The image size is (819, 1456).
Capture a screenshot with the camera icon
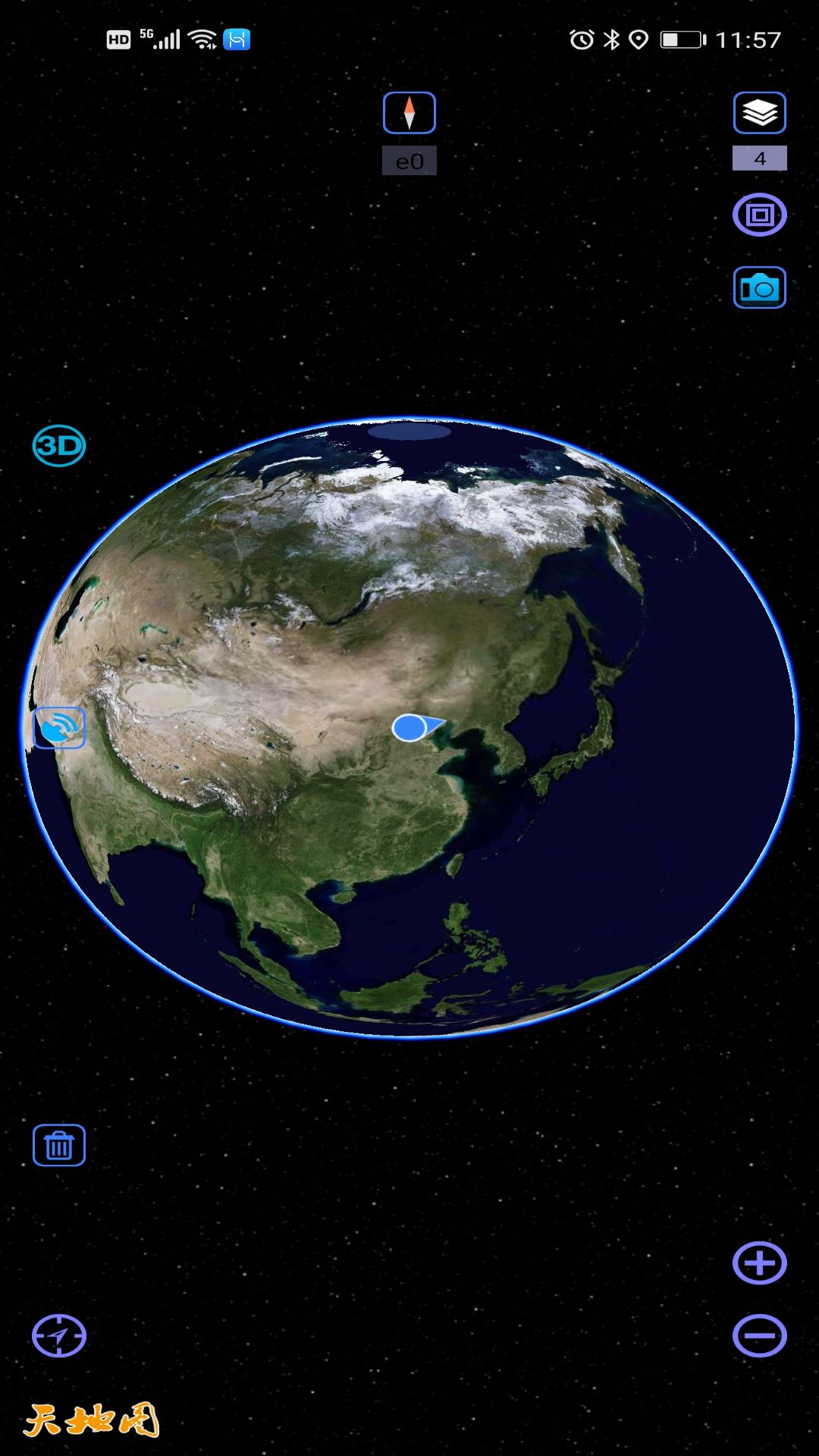click(759, 288)
